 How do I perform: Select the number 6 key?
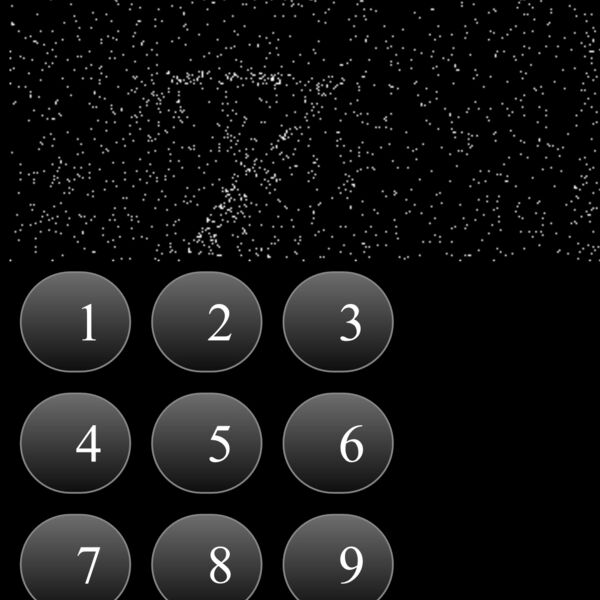point(338,443)
